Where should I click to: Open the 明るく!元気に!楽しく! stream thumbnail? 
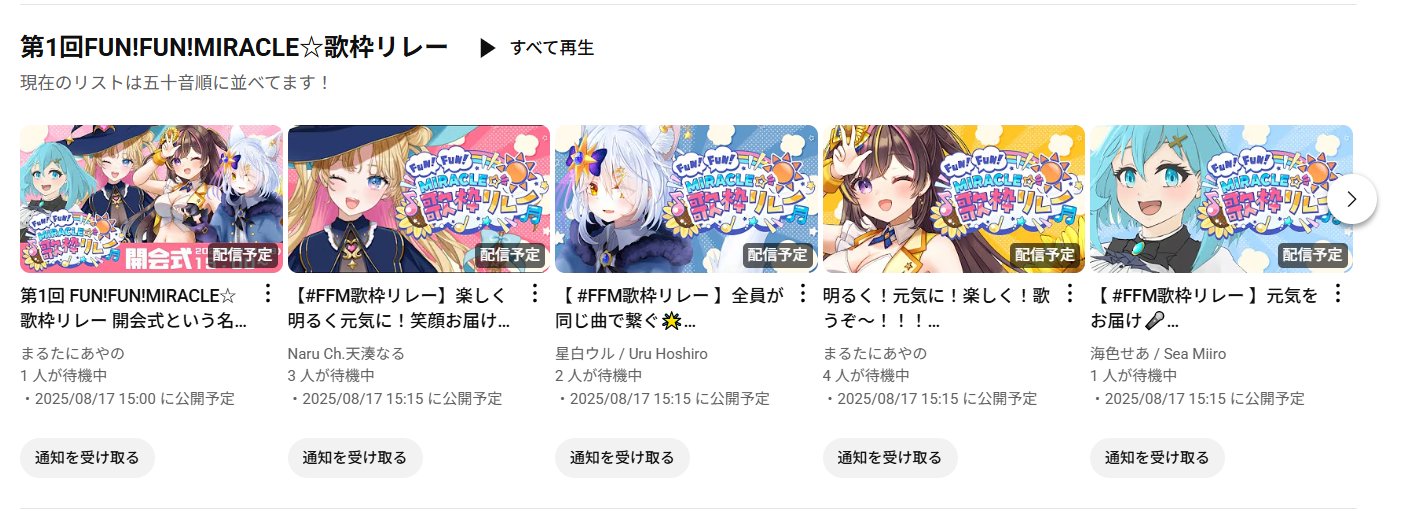pyautogui.click(x=953, y=199)
